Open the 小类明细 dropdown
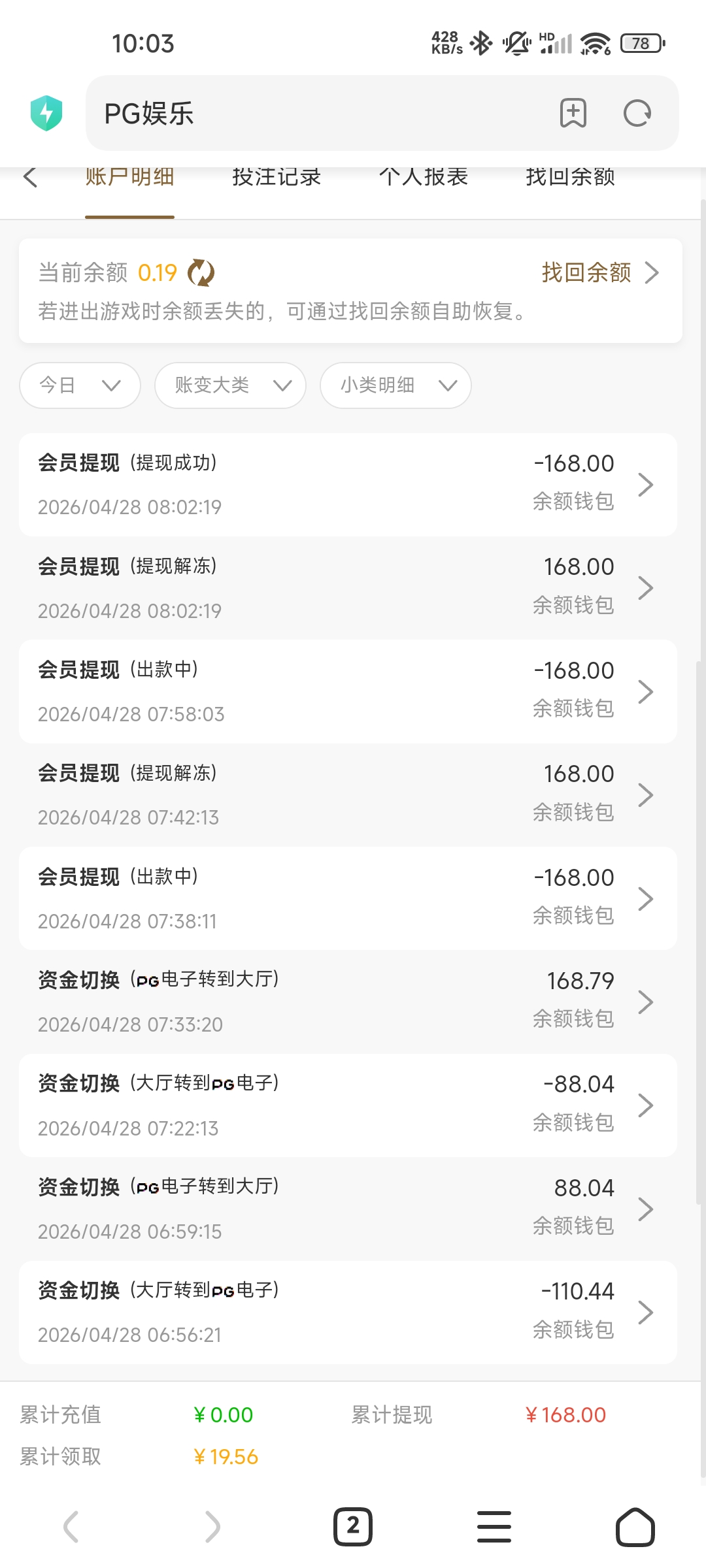 (395, 385)
